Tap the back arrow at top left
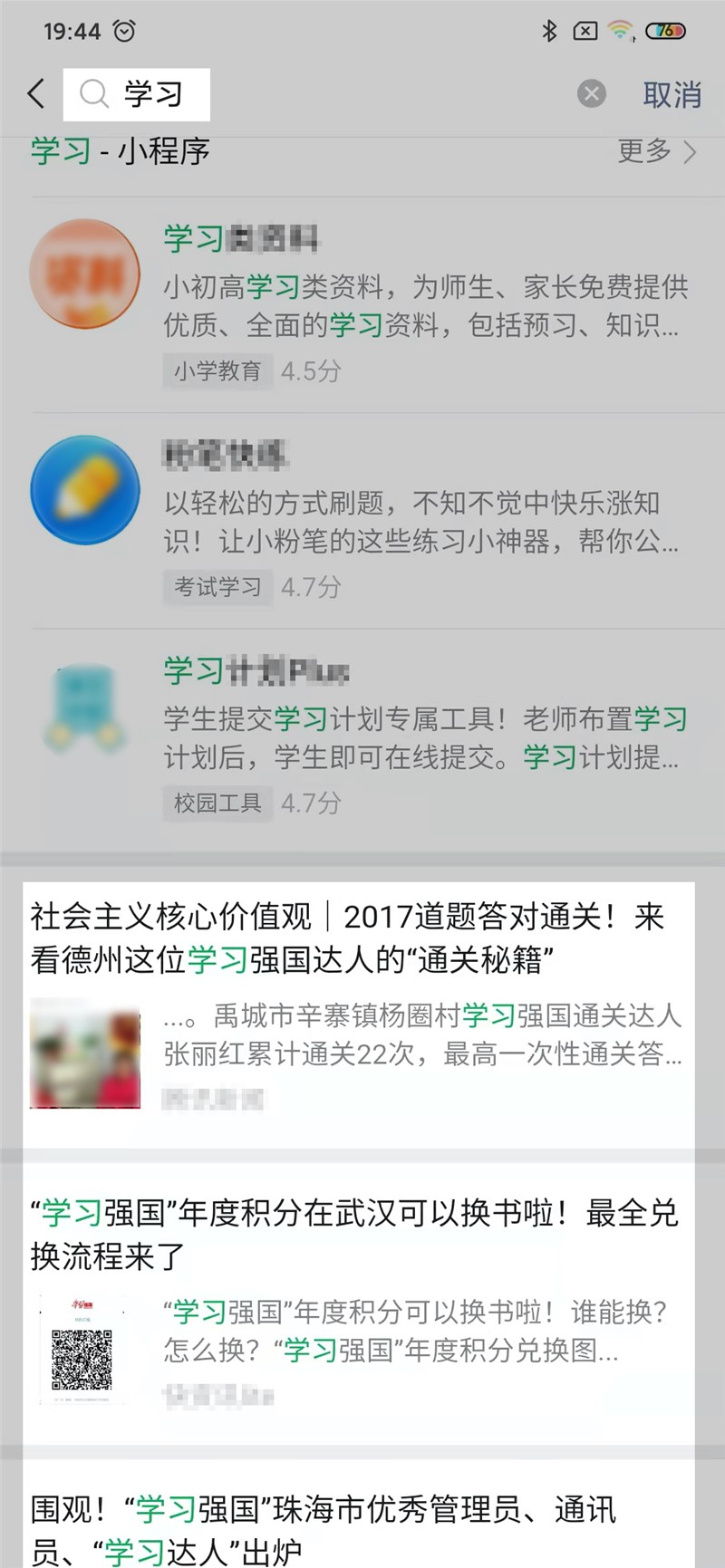The height and width of the screenshot is (1568, 725). click(35, 94)
